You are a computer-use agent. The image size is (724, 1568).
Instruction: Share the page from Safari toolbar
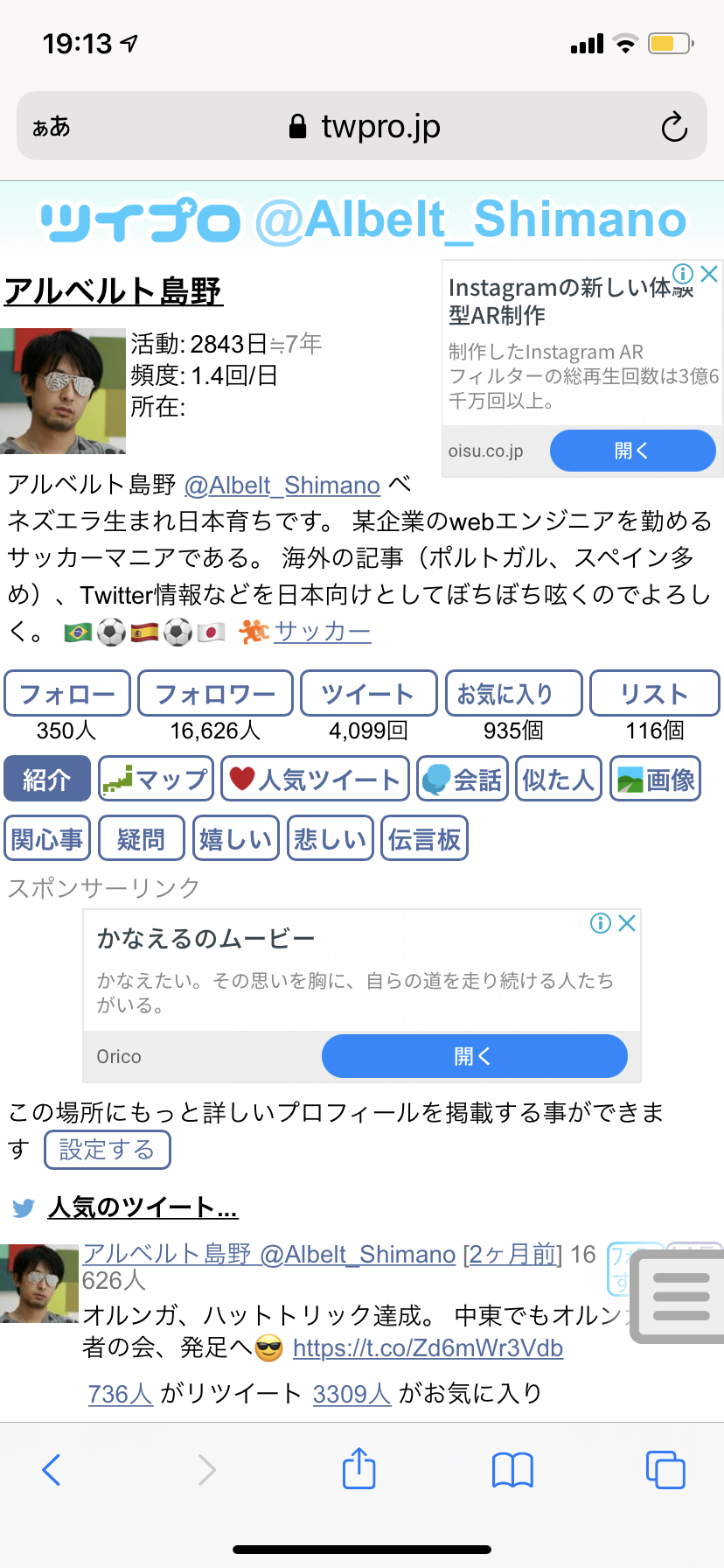(x=359, y=1469)
